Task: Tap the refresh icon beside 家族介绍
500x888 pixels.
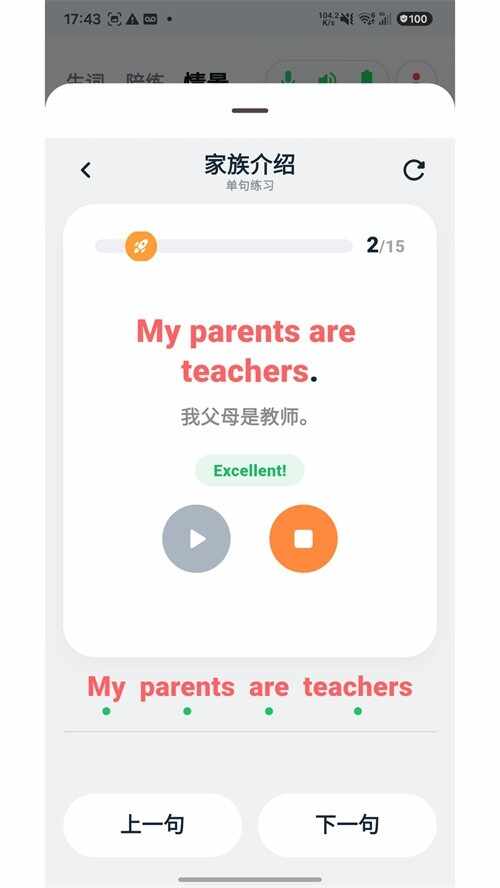Action: pos(414,170)
